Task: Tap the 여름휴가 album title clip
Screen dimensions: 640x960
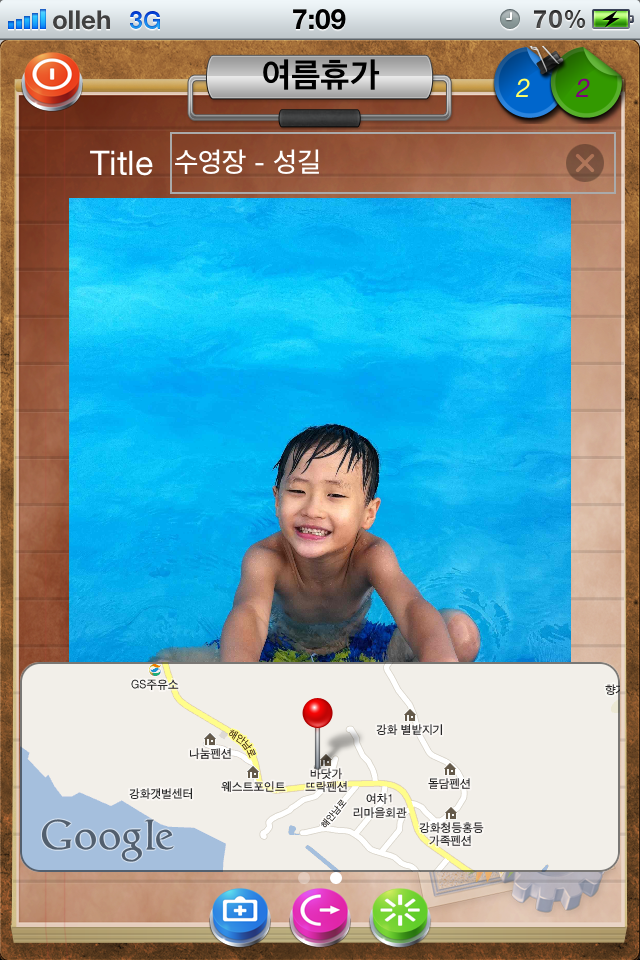Action: tap(319, 78)
